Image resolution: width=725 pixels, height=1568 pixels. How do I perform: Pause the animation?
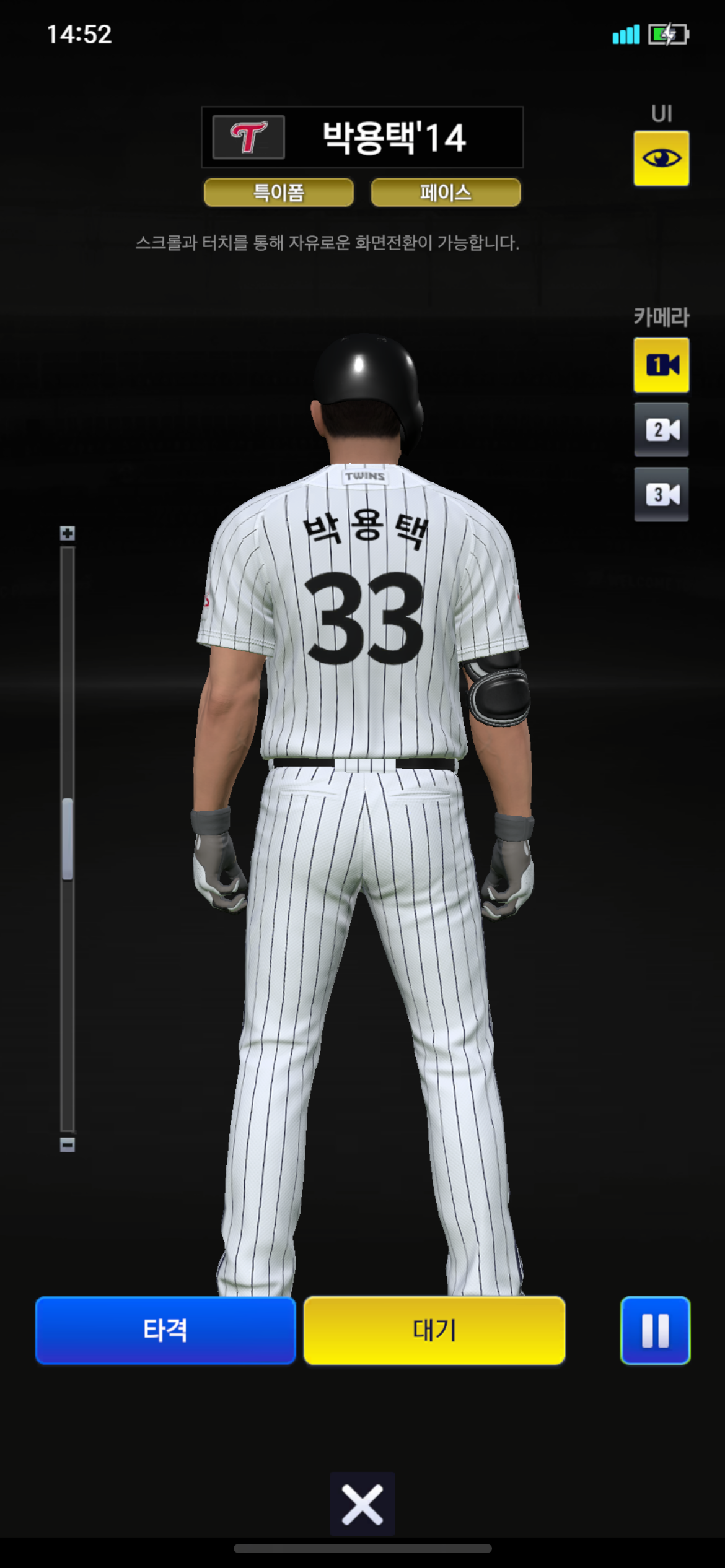tap(655, 1330)
